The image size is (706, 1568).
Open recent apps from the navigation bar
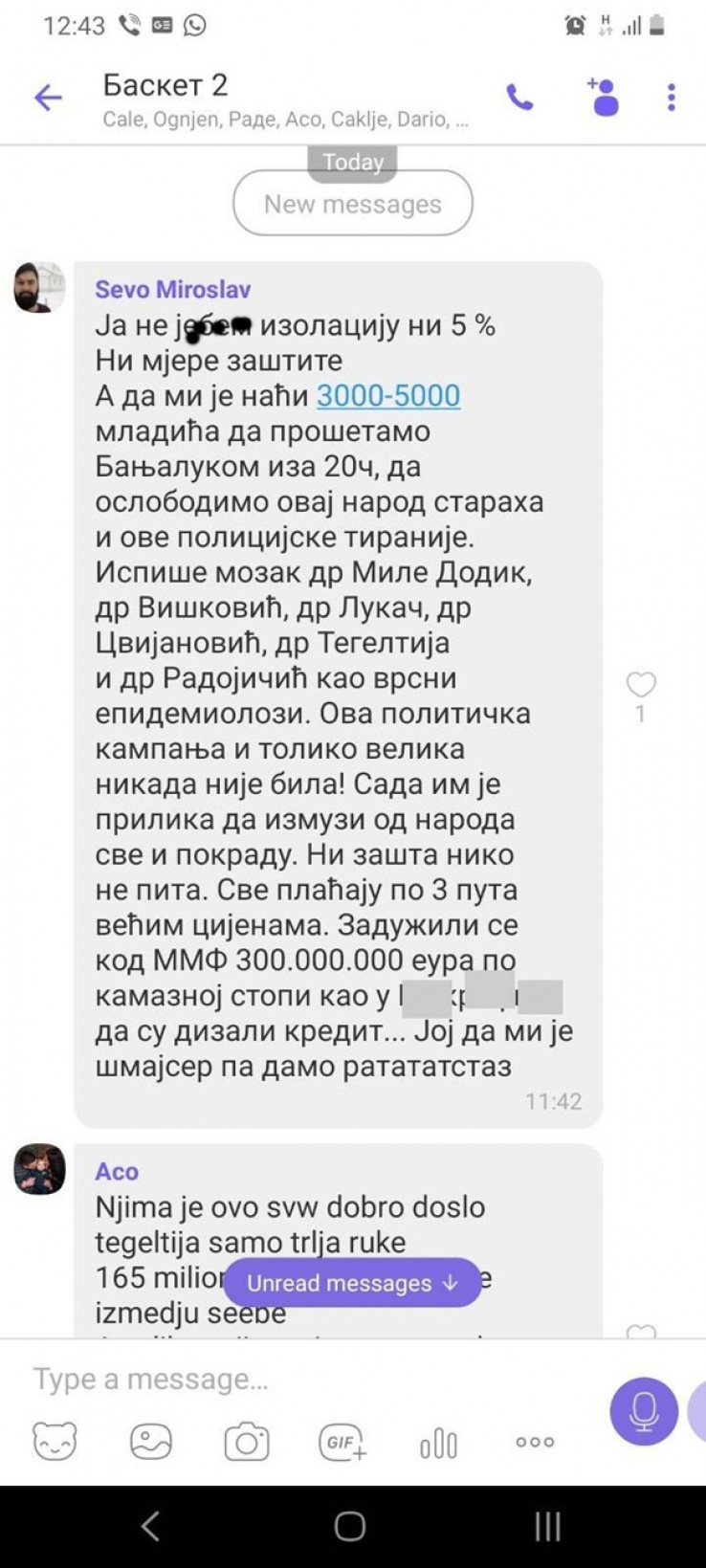coord(547,1526)
